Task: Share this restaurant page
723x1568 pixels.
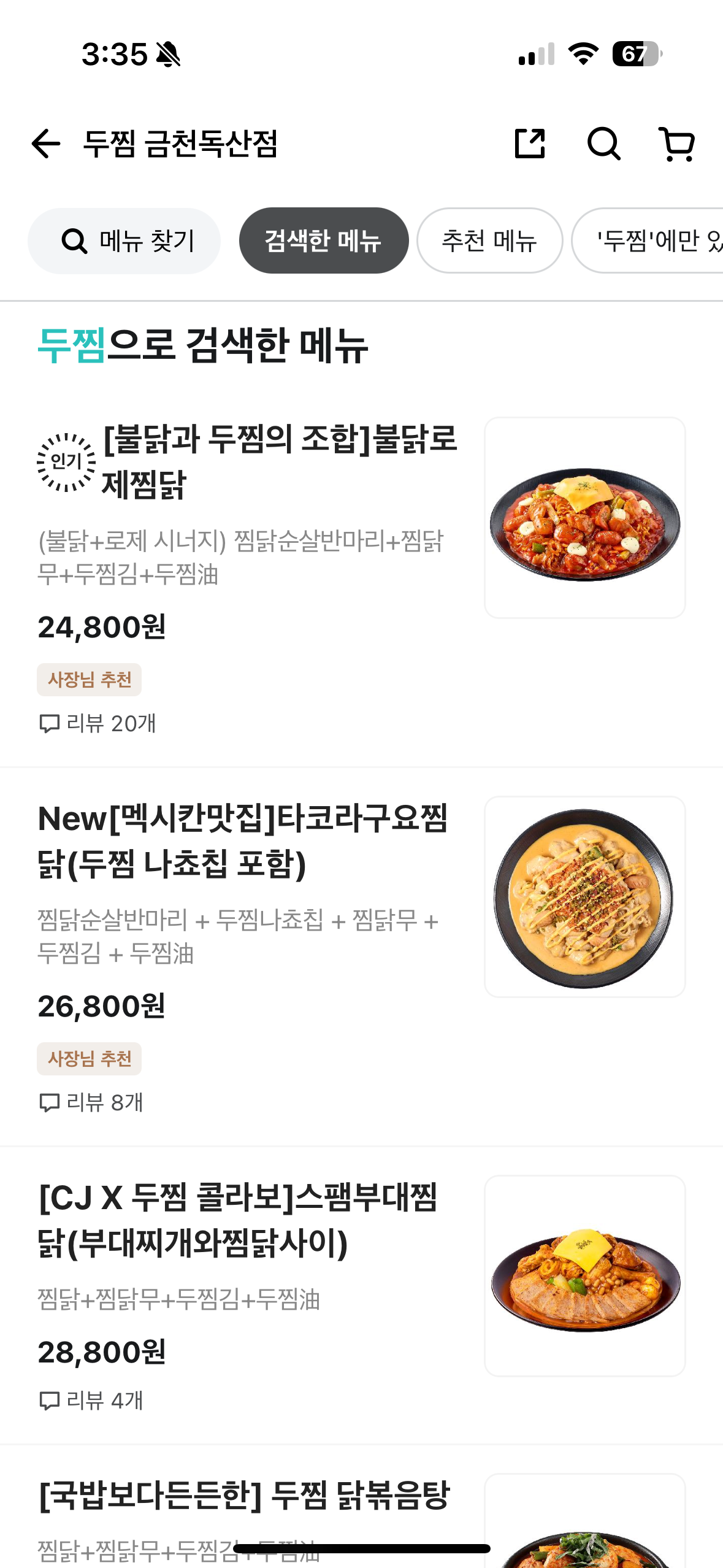Action: (x=530, y=144)
